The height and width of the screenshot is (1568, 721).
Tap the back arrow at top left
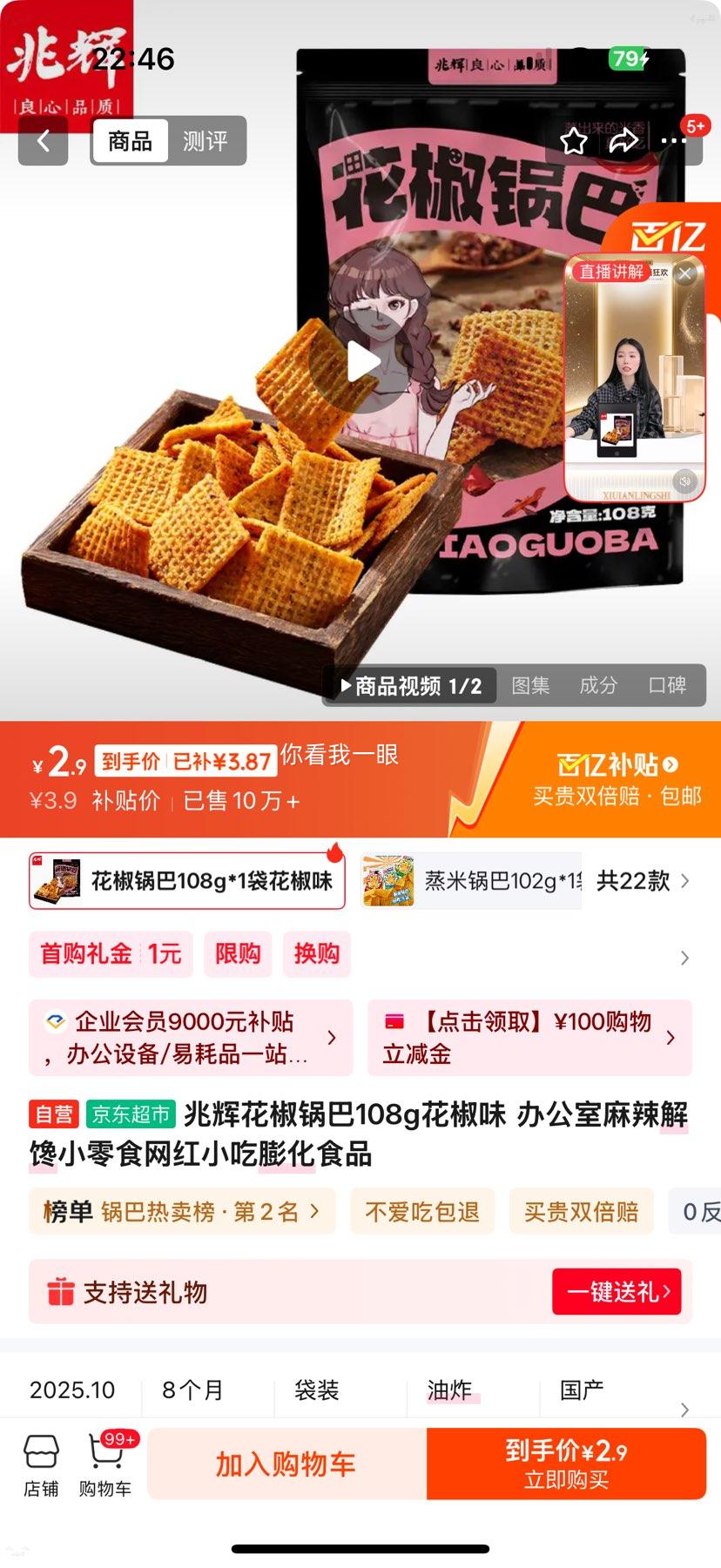[x=43, y=141]
